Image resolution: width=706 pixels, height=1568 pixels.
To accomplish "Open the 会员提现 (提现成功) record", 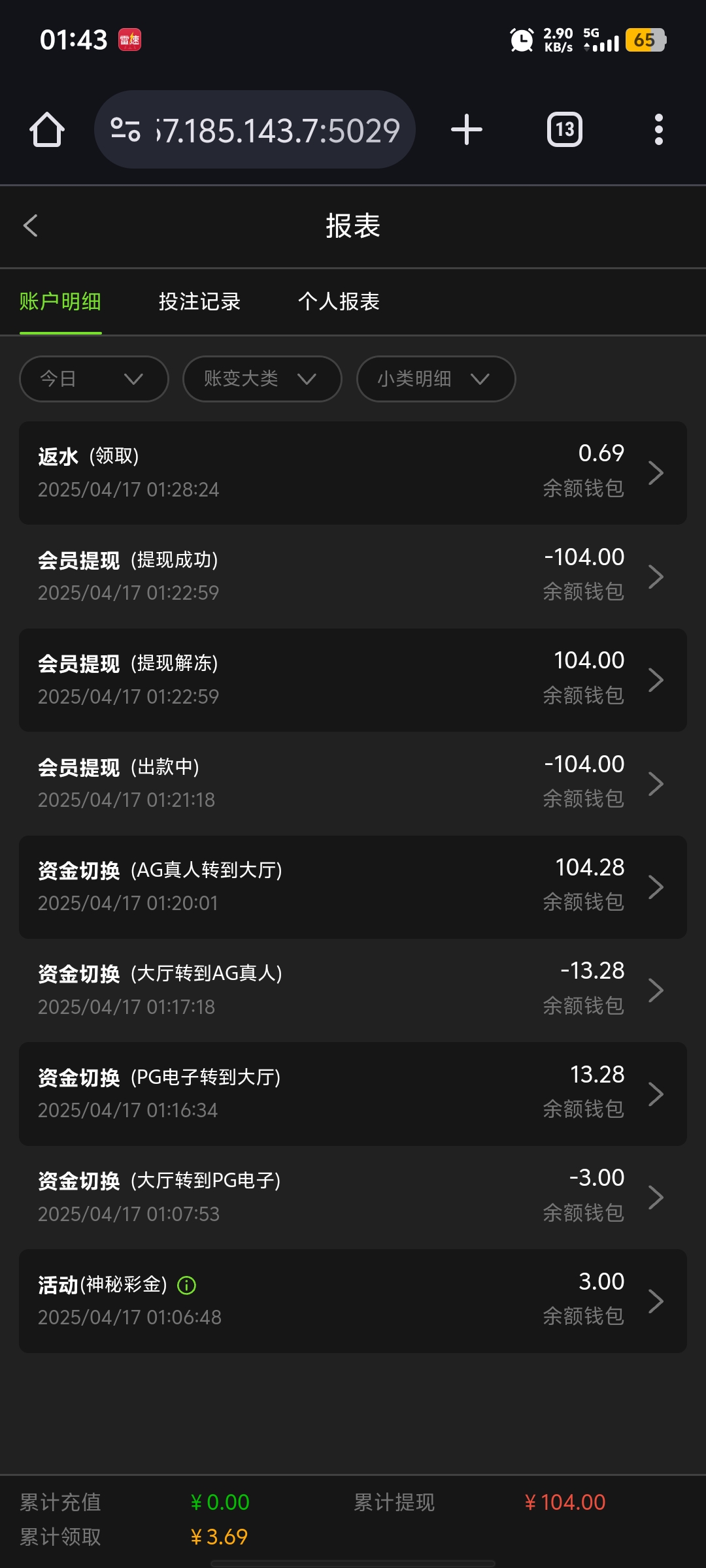I will [353, 576].
